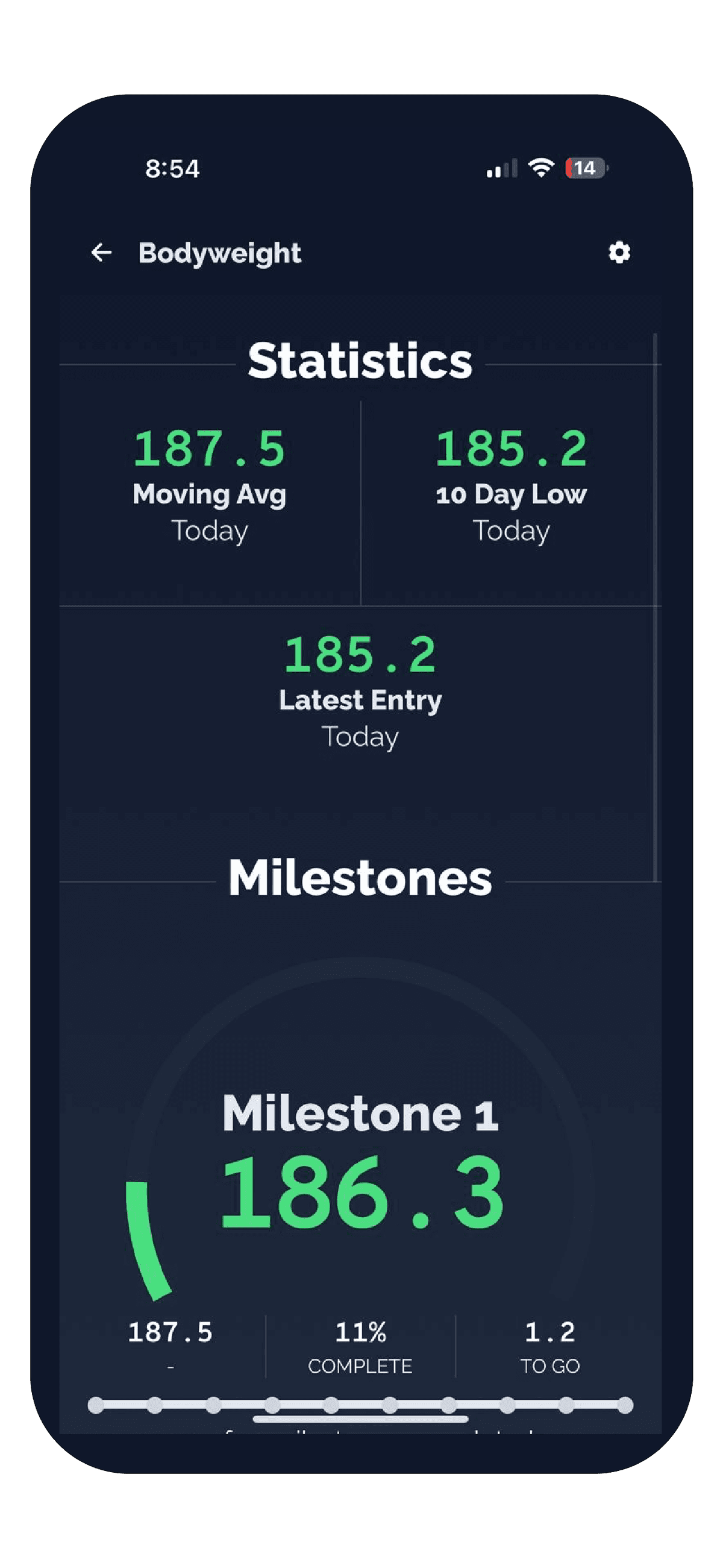Screen dimensions: 723x1568
Task: Tap the back arrow to leave Bodyweight
Action: point(102,253)
